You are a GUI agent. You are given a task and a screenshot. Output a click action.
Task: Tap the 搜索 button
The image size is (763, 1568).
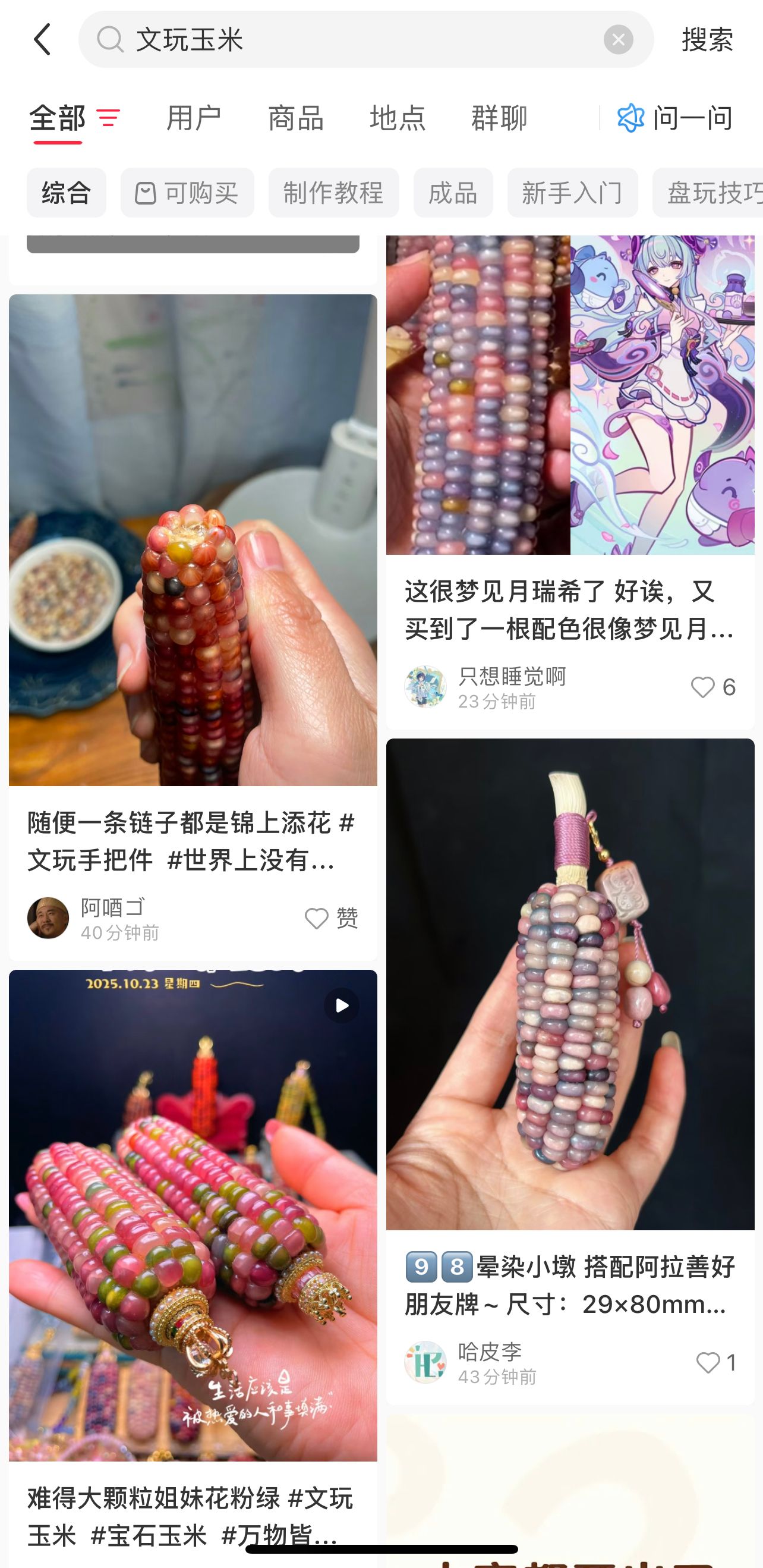pos(707,40)
